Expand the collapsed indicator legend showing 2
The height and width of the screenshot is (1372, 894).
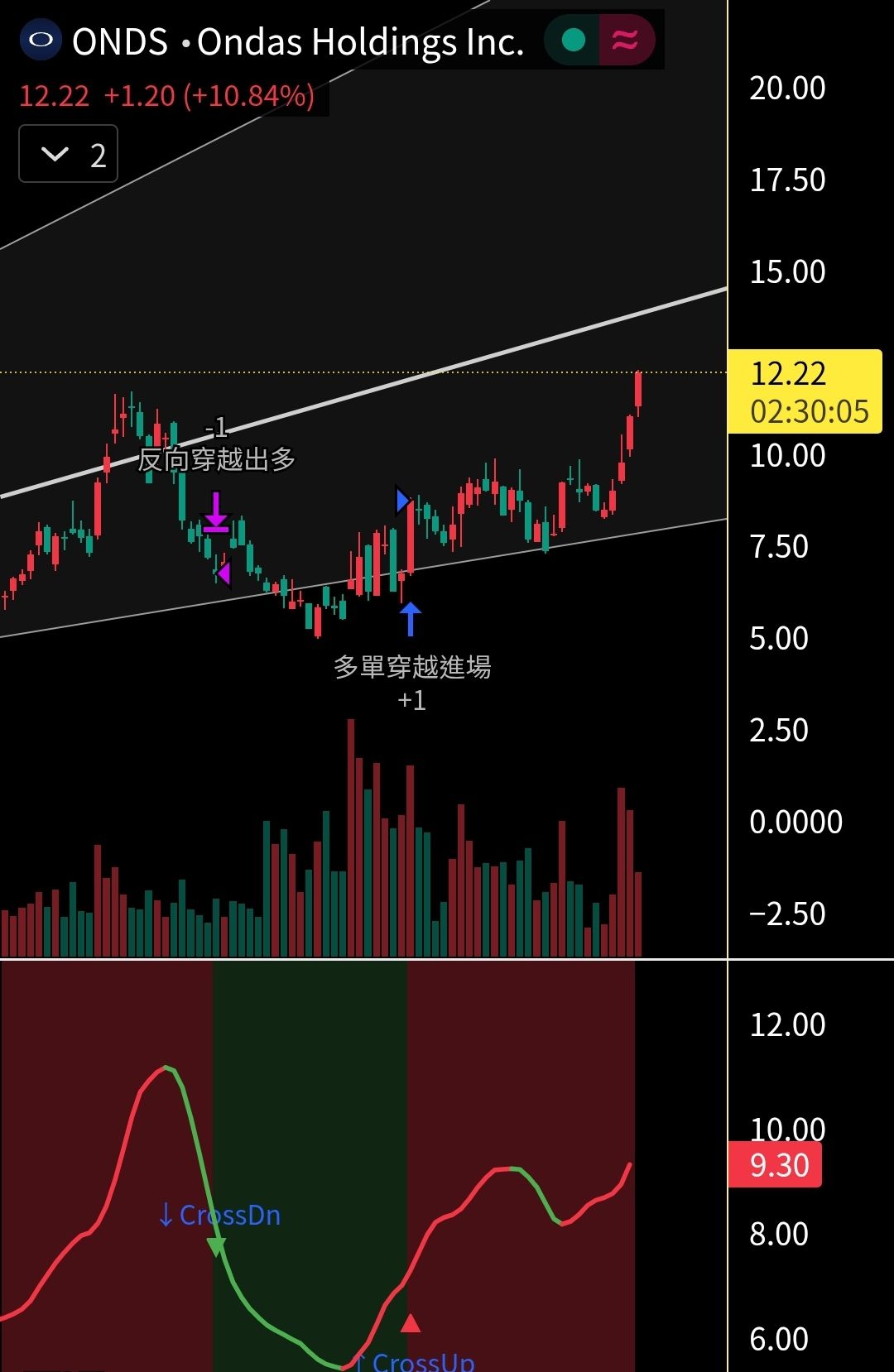tap(69, 155)
